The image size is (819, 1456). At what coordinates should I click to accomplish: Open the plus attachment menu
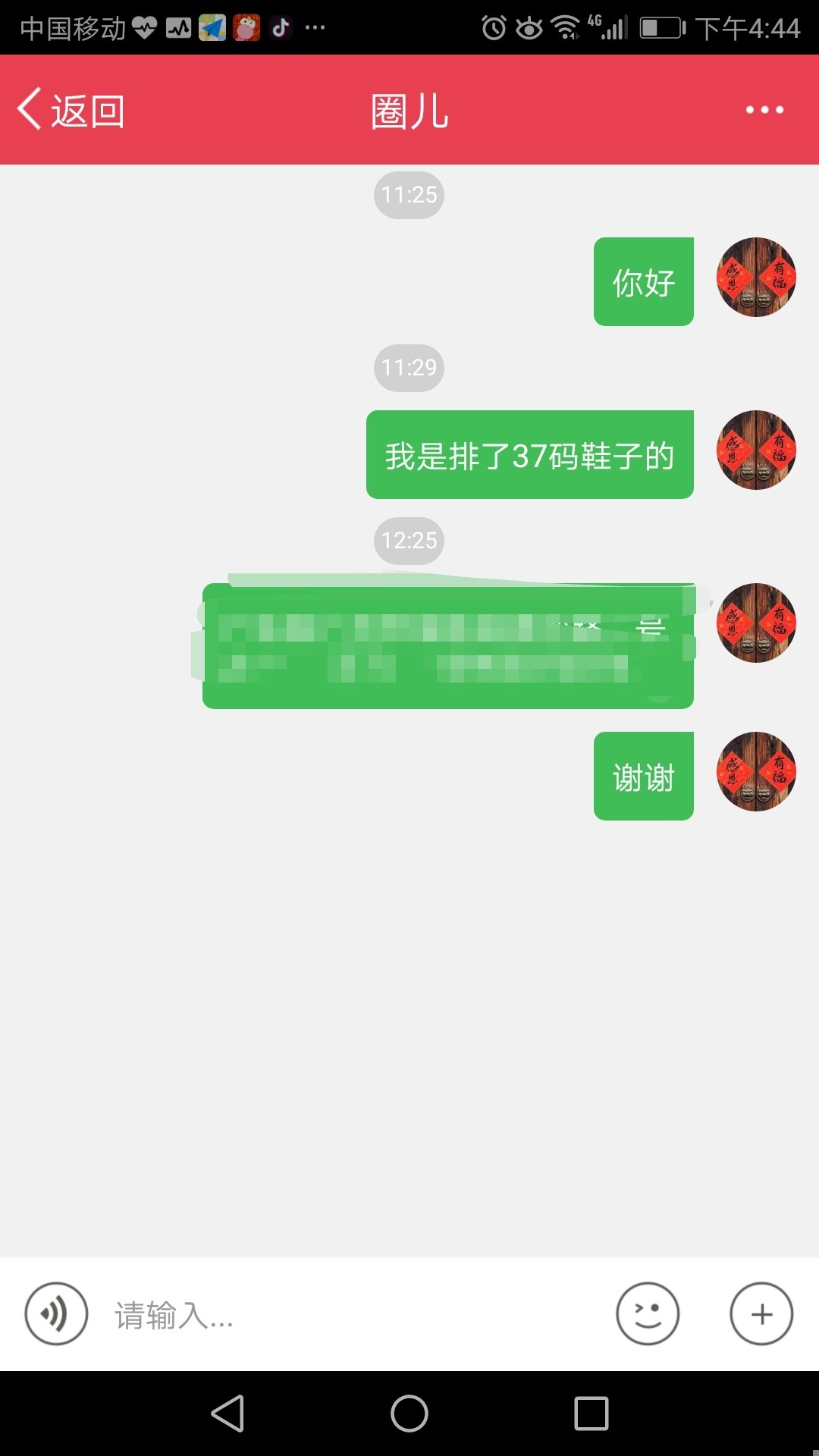coord(761,1313)
